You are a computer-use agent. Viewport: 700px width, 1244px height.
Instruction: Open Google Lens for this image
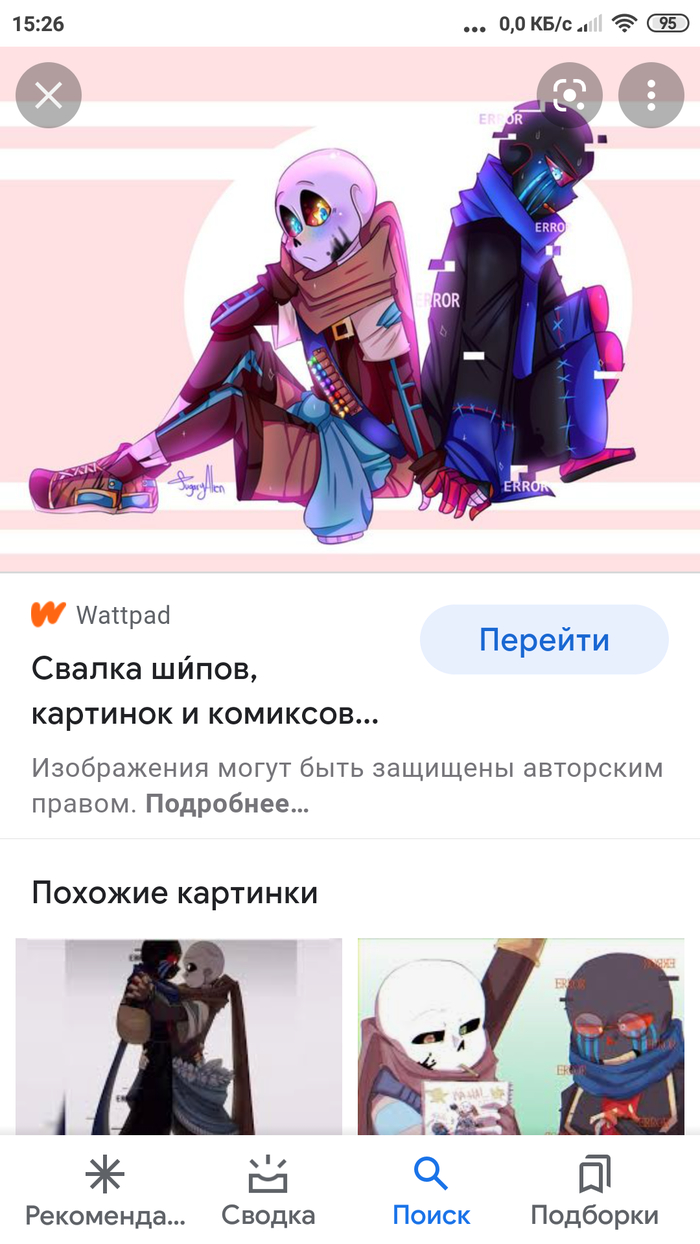click(569, 96)
